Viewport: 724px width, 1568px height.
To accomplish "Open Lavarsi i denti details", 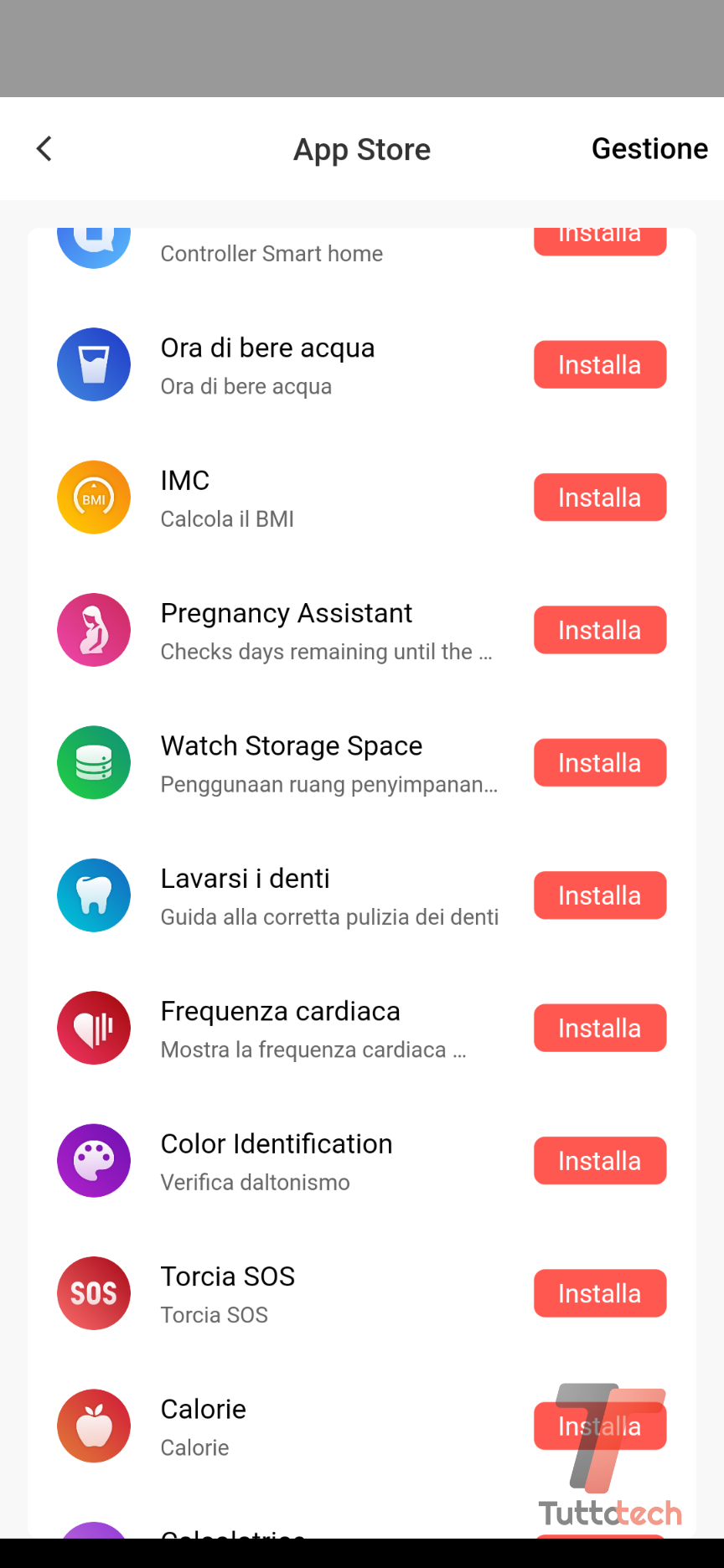I will coord(246,895).
